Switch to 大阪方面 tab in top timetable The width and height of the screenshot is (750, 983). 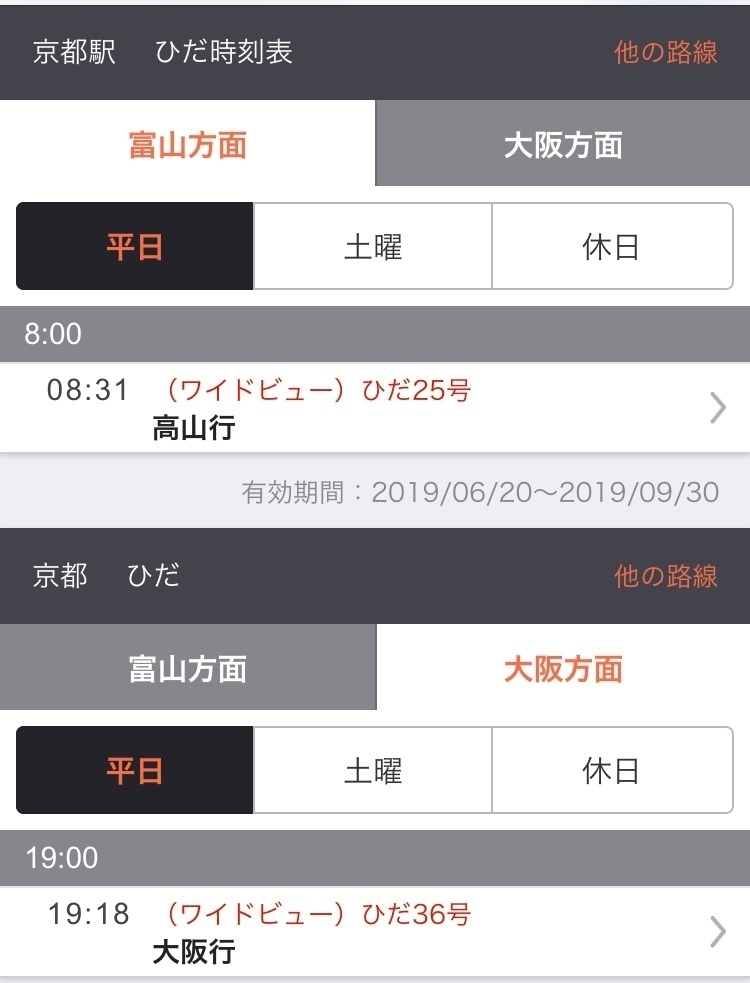(562, 145)
